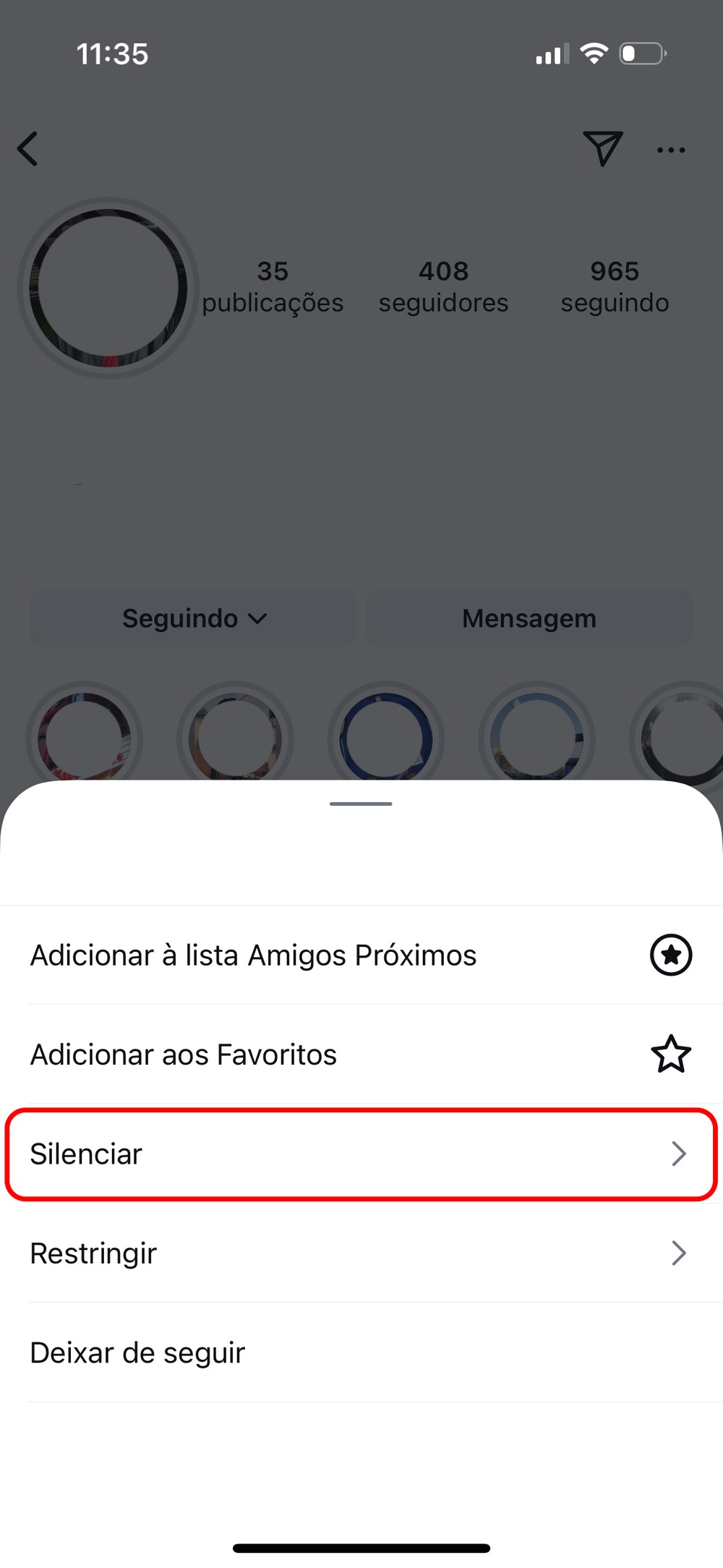Open the Restringir option
Viewport: 723px width, 1568px height.
click(361, 1253)
